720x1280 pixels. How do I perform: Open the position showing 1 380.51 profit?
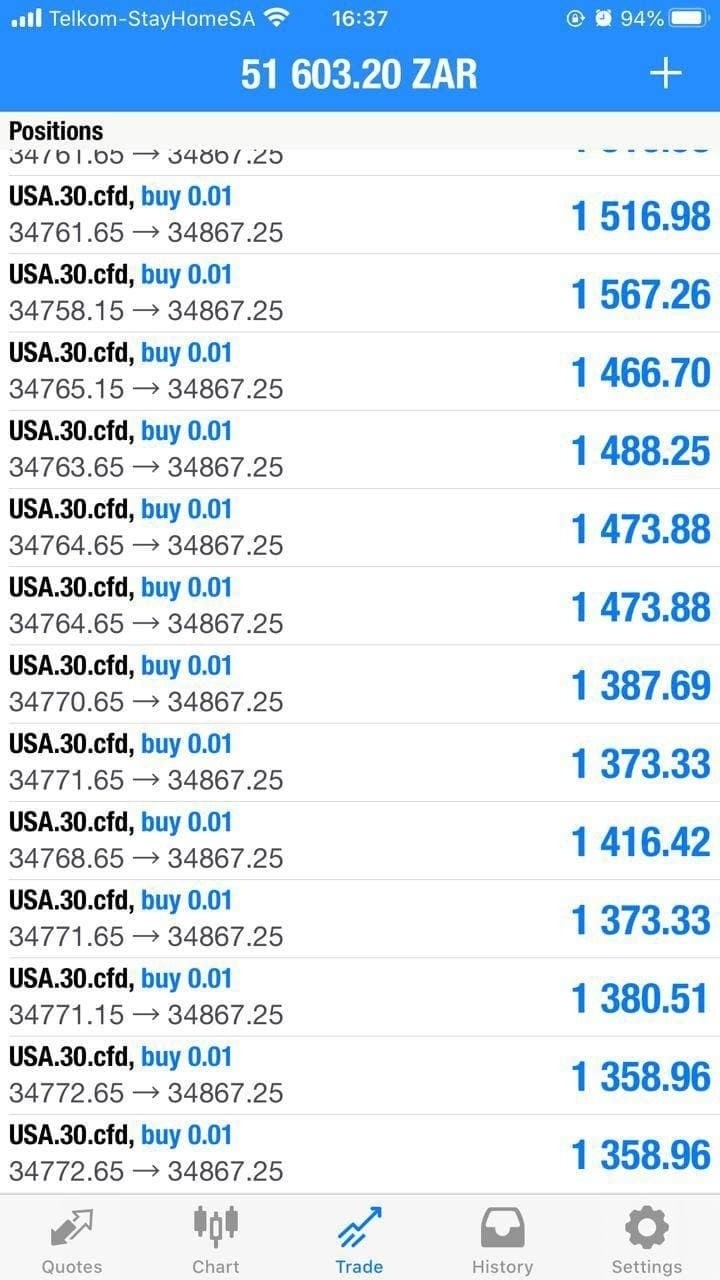point(360,997)
